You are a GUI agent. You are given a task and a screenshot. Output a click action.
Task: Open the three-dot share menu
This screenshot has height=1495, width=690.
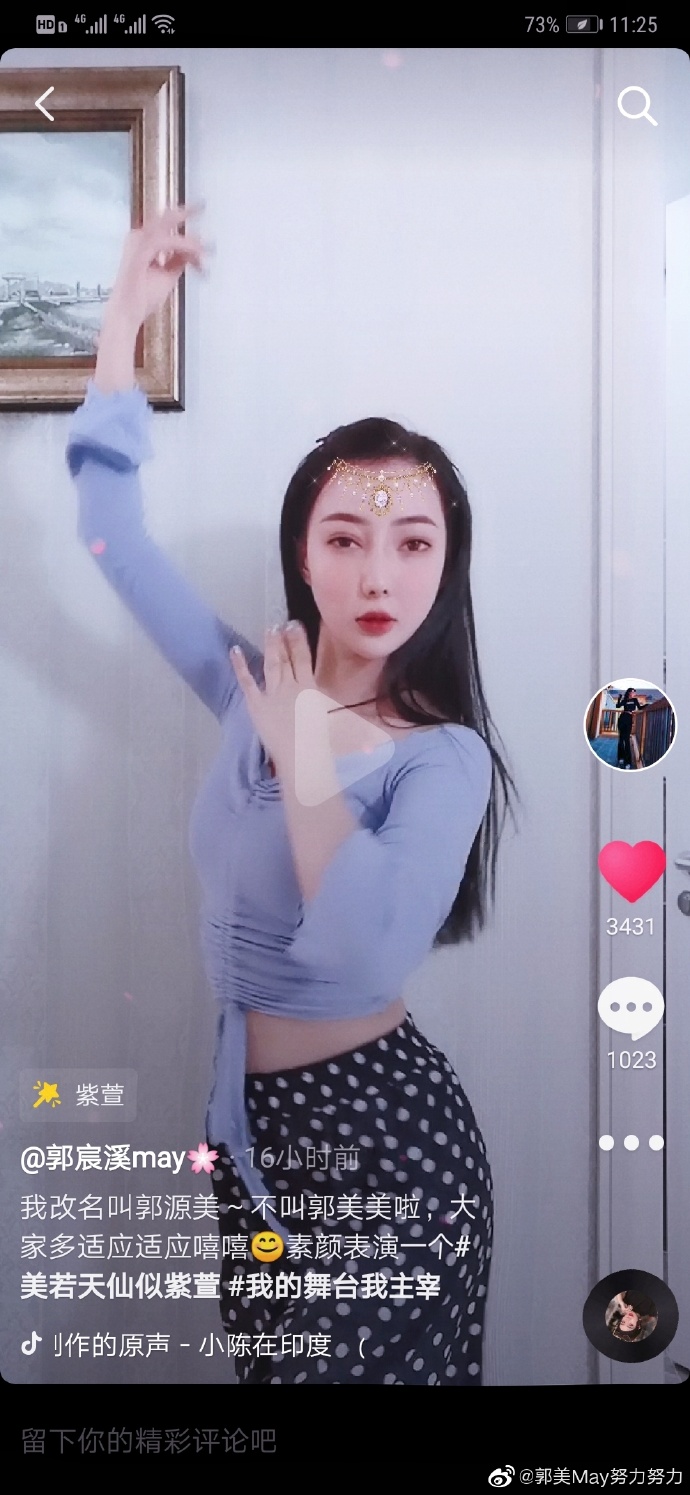point(631,1143)
